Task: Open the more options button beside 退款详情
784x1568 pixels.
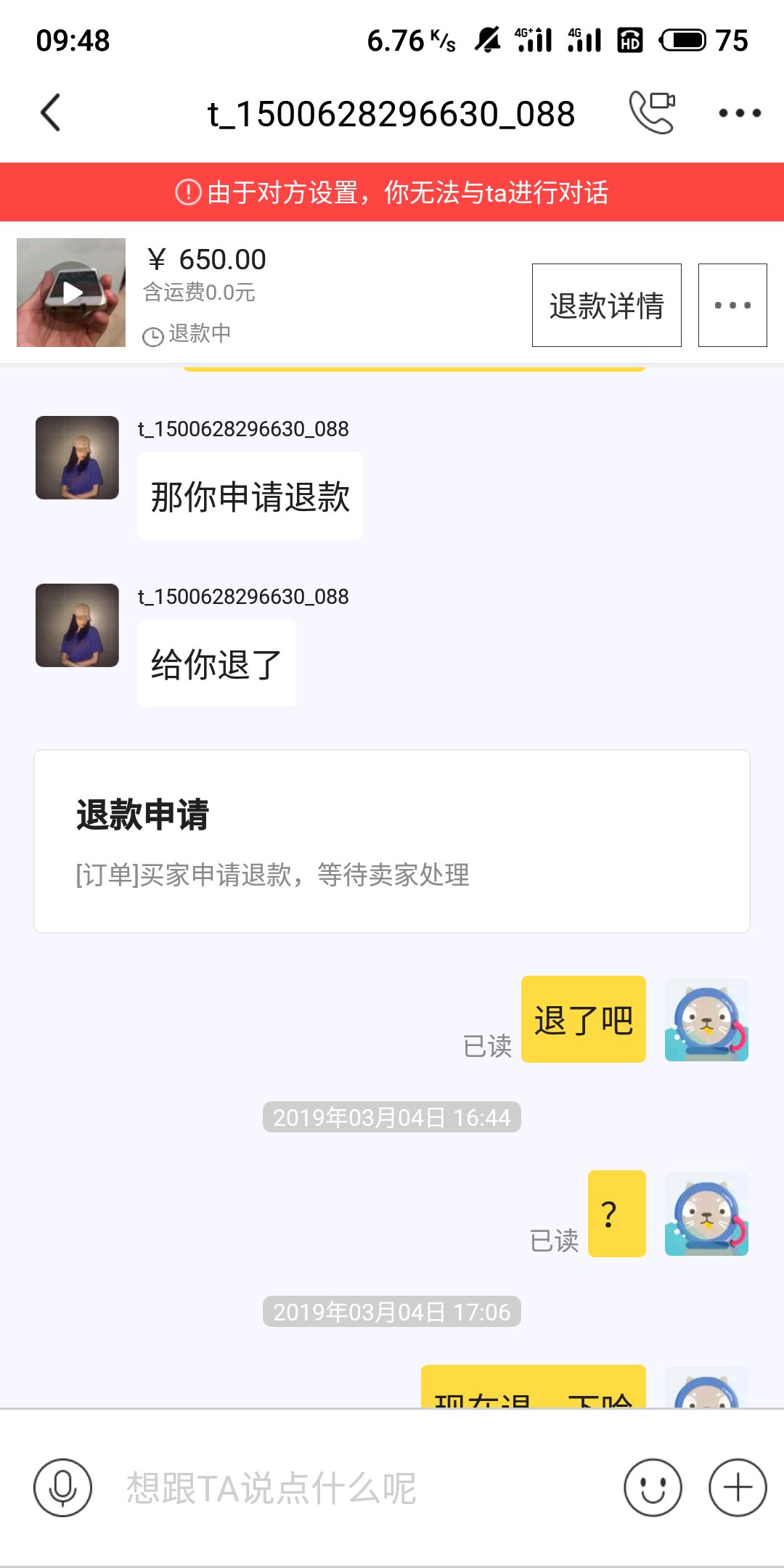Action: 732,306
